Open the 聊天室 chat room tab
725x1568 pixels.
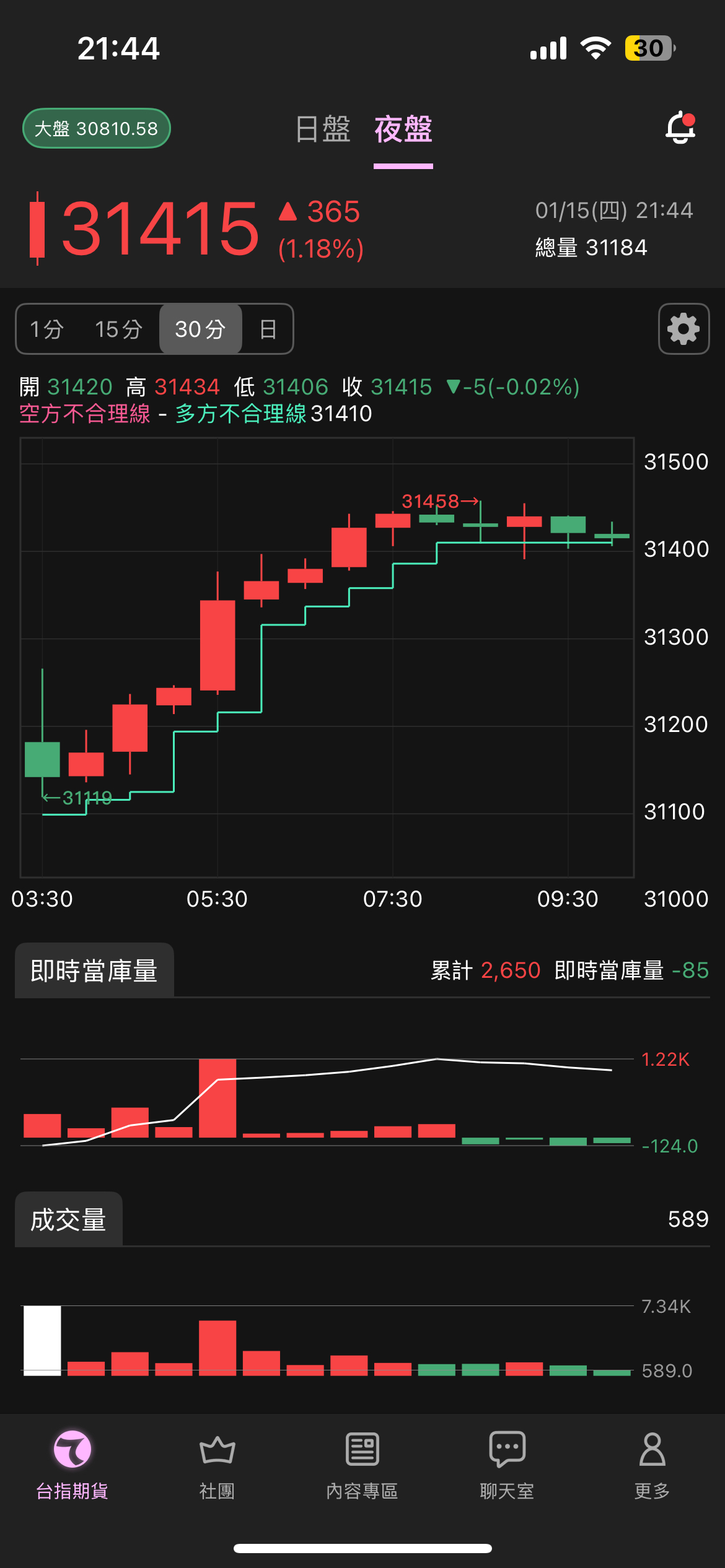coord(507,1464)
